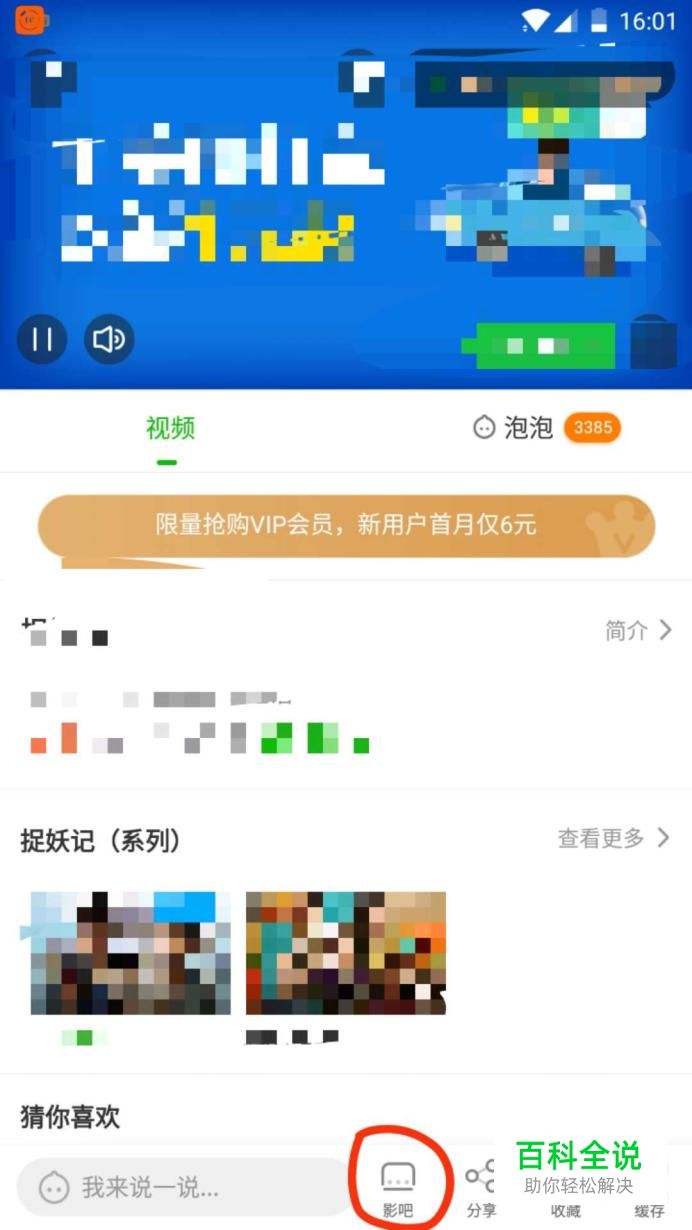
Task: Switch to the 视频 tab
Action: coord(170,428)
